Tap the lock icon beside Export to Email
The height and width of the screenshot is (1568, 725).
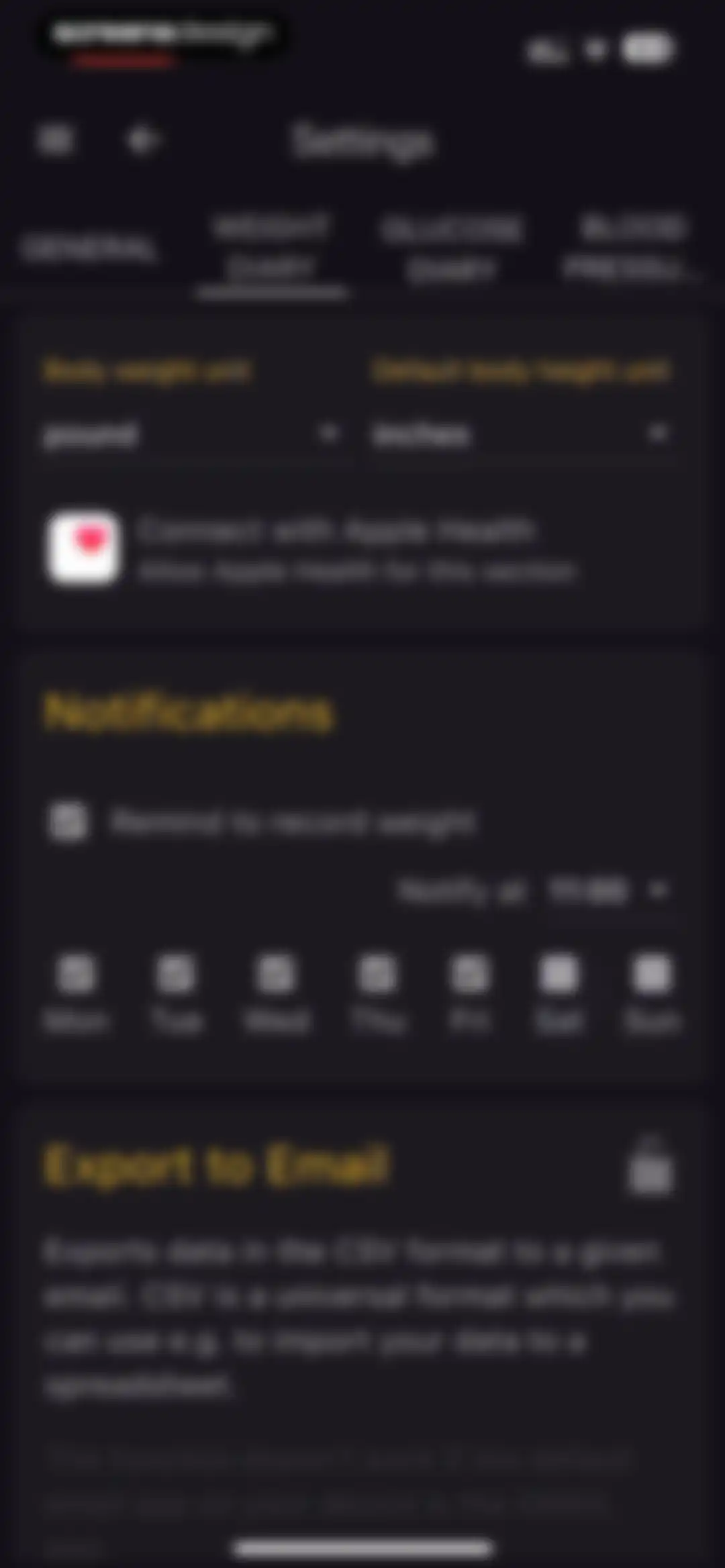650,1165
